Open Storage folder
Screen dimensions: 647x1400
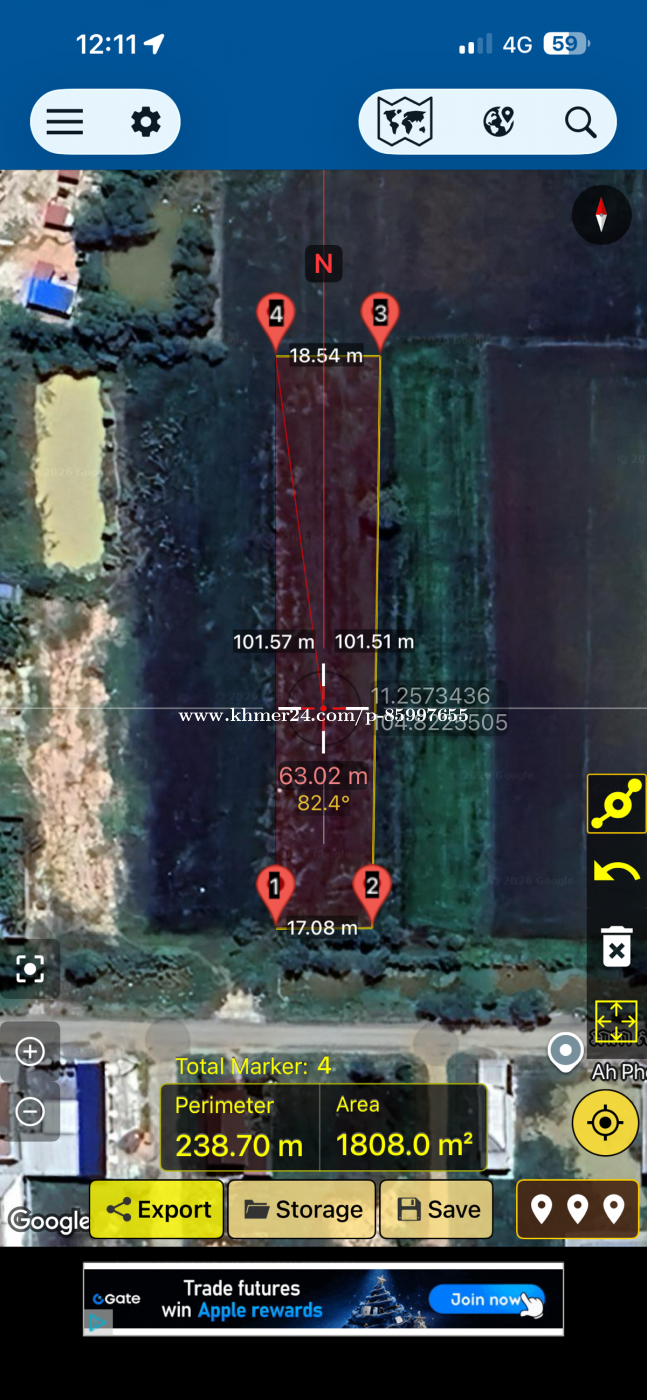302,1210
